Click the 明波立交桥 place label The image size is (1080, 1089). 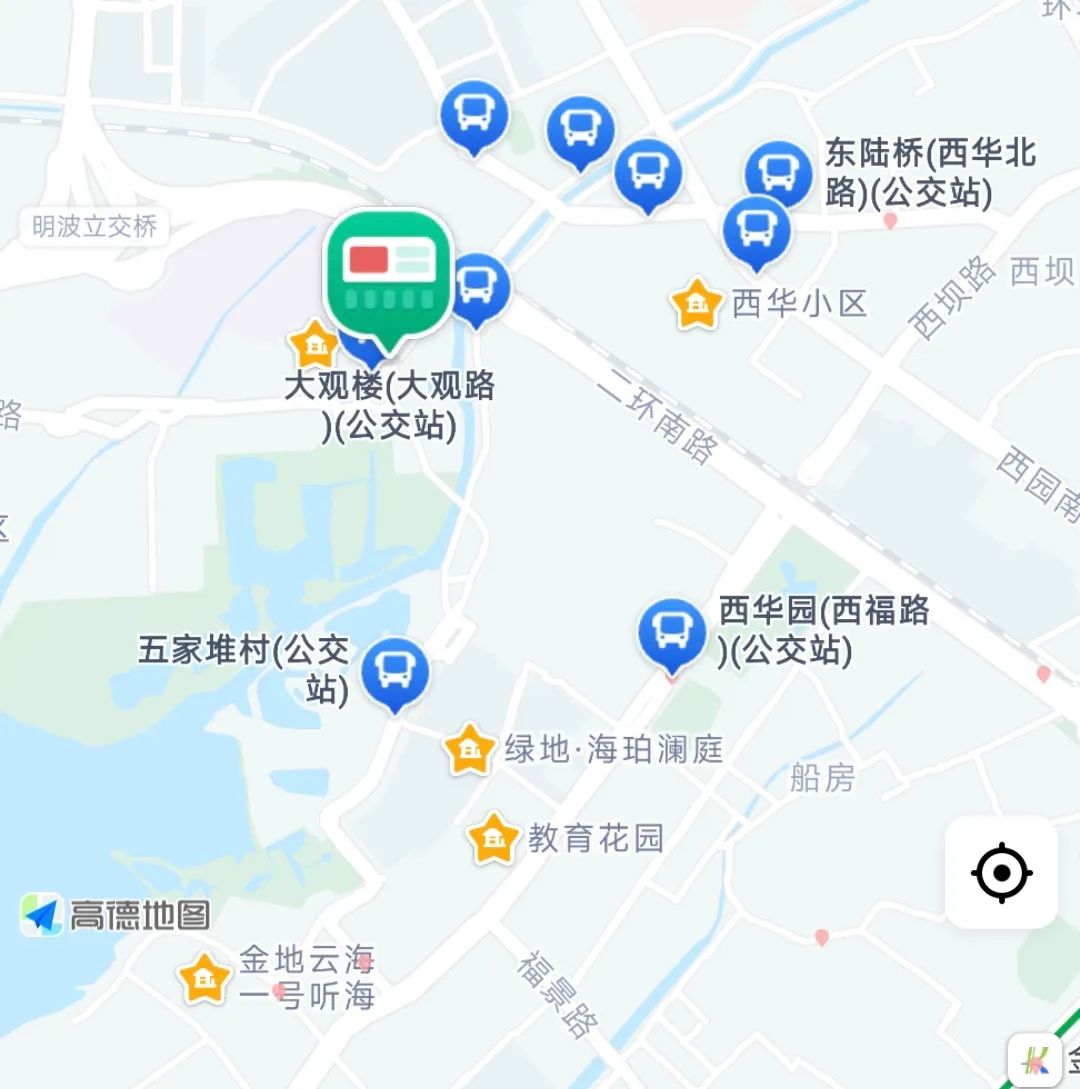[x=95, y=227]
